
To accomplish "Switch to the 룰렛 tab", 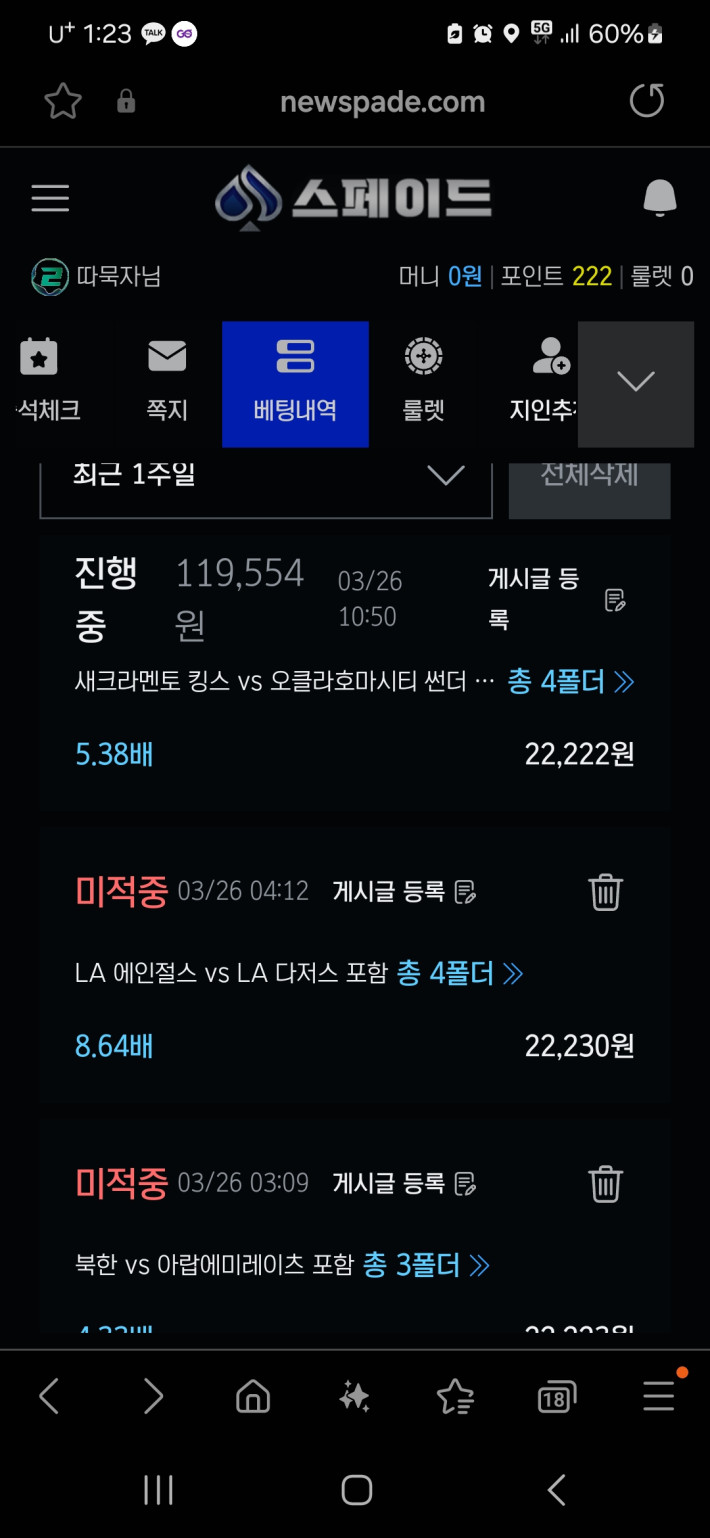I will (x=424, y=384).
